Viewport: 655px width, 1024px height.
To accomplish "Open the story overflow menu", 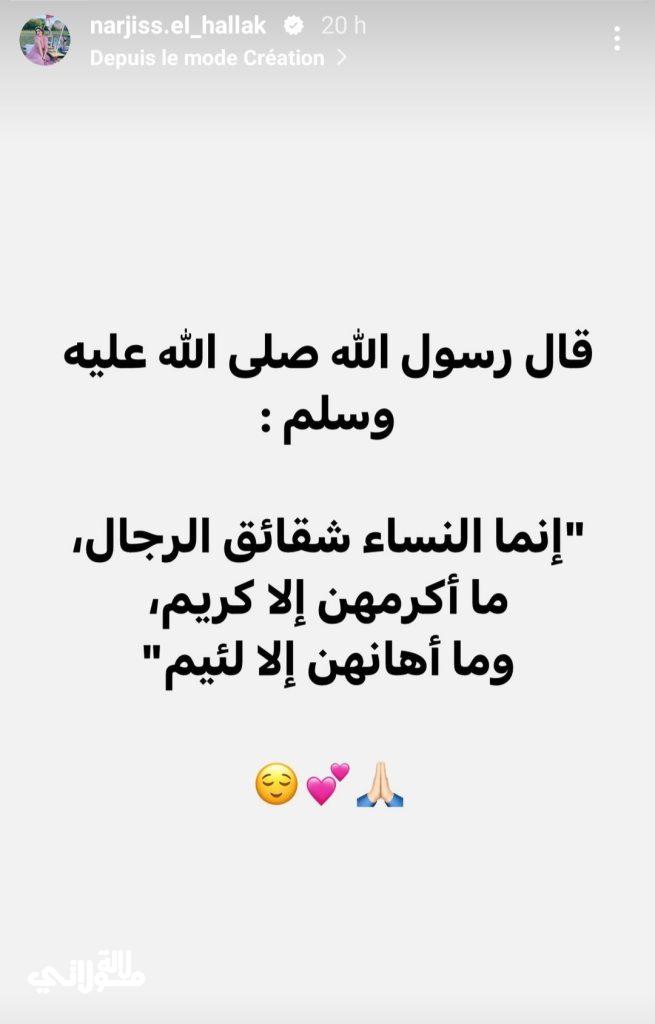I will click(x=617, y=40).
